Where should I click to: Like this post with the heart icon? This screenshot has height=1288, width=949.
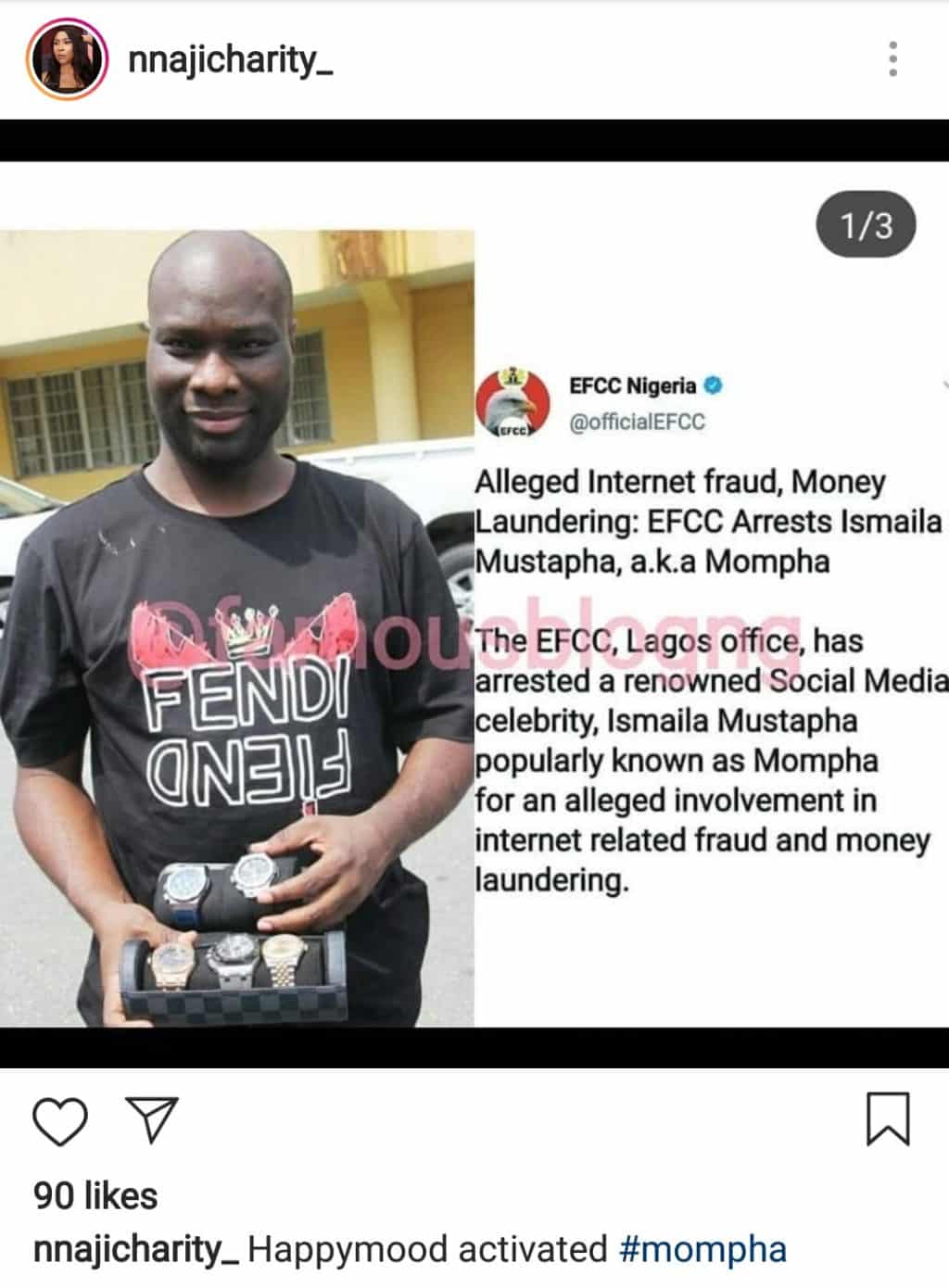[x=60, y=1120]
